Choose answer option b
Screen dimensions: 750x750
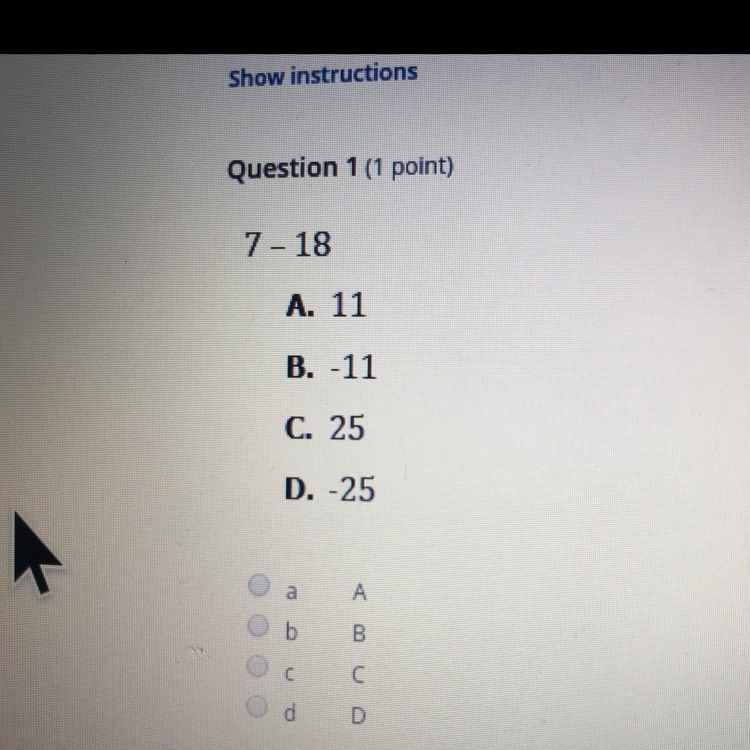[x=259, y=626]
